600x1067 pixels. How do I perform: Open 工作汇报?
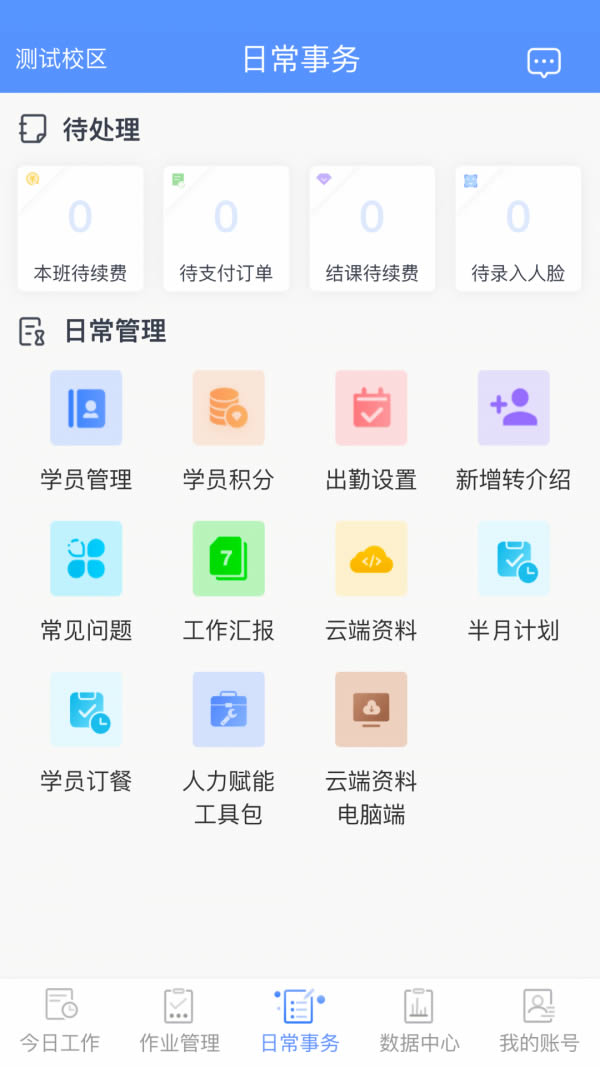(229, 582)
